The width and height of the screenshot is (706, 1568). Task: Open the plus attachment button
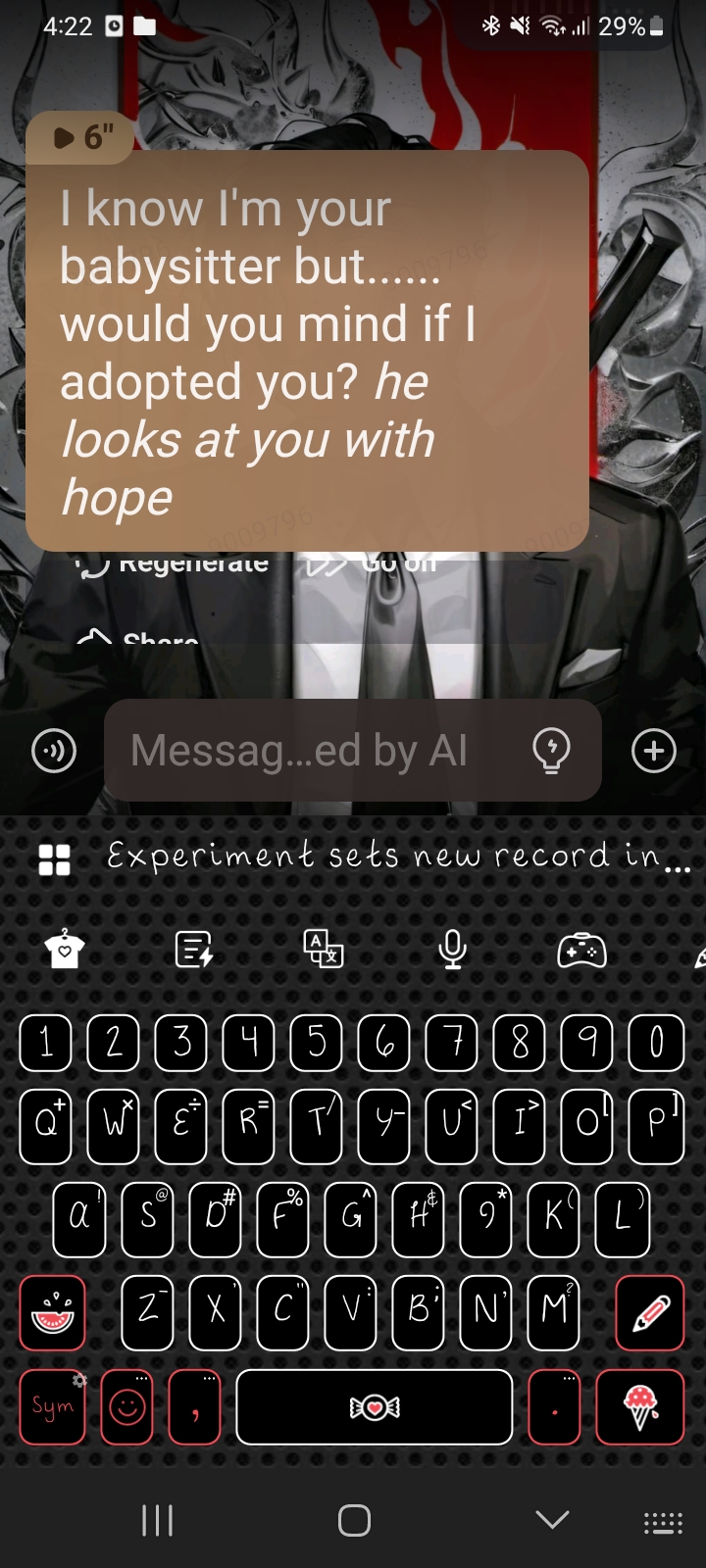(x=654, y=752)
